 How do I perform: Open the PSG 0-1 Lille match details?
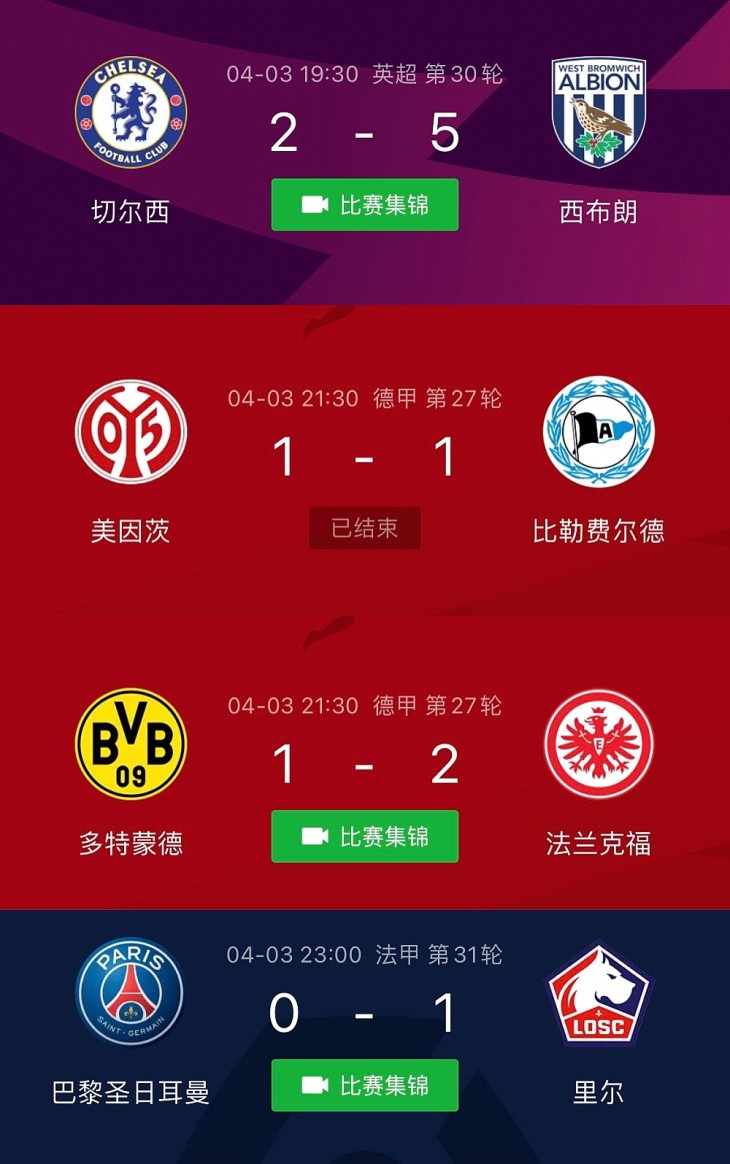tap(364, 1014)
